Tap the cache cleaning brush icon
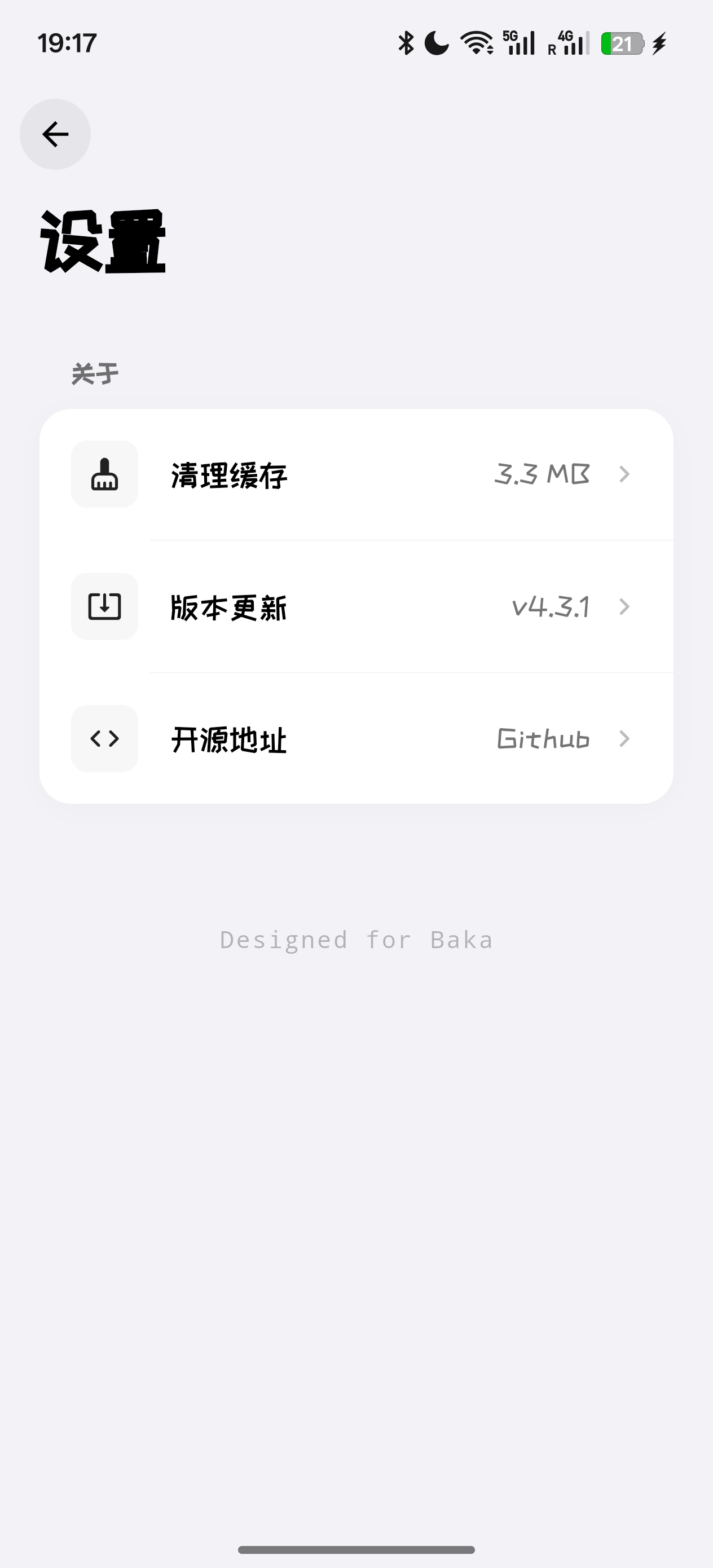Viewport: 713px width, 1568px height. pyautogui.click(x=104, y=475)
